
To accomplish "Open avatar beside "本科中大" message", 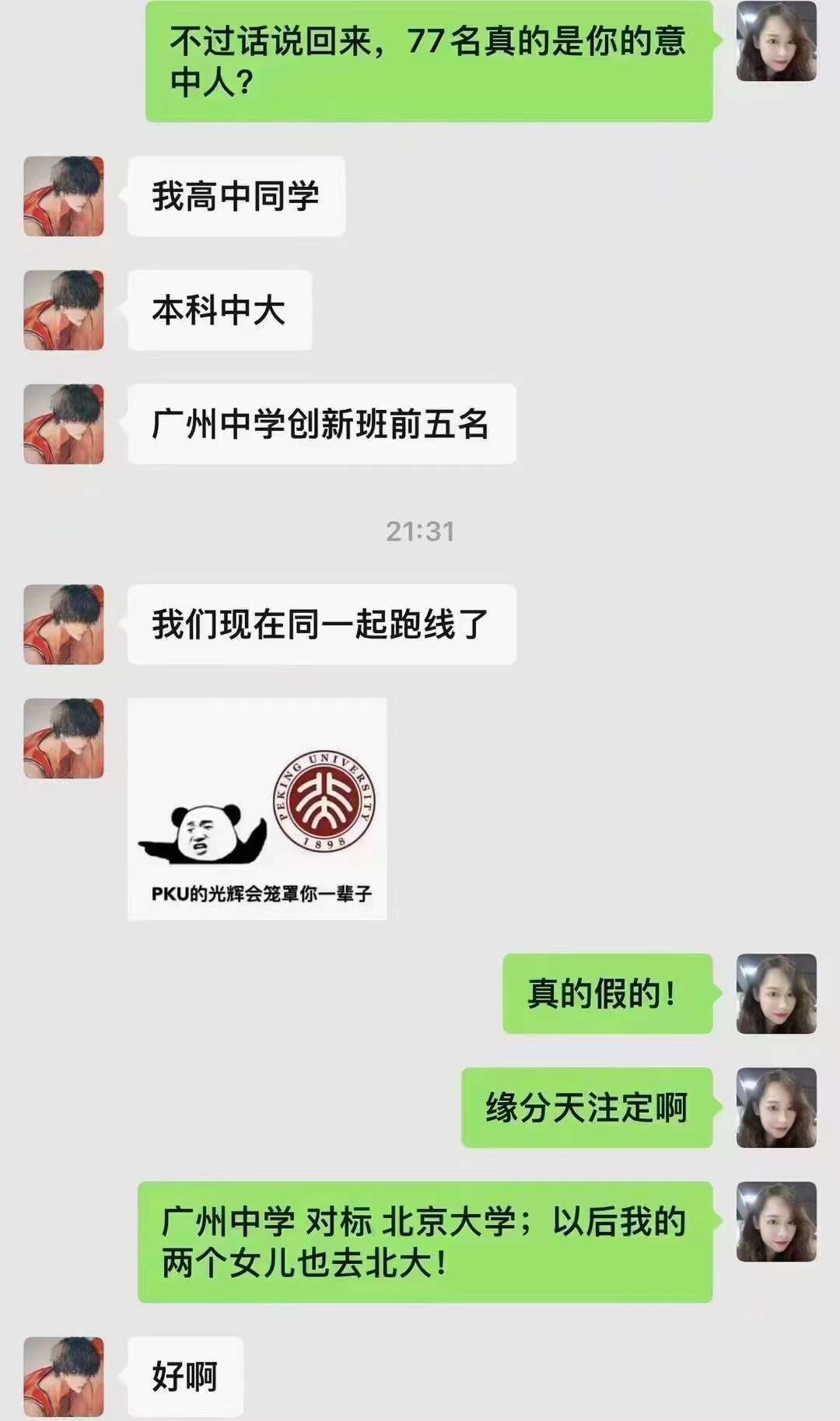I will tap(64, 310).
